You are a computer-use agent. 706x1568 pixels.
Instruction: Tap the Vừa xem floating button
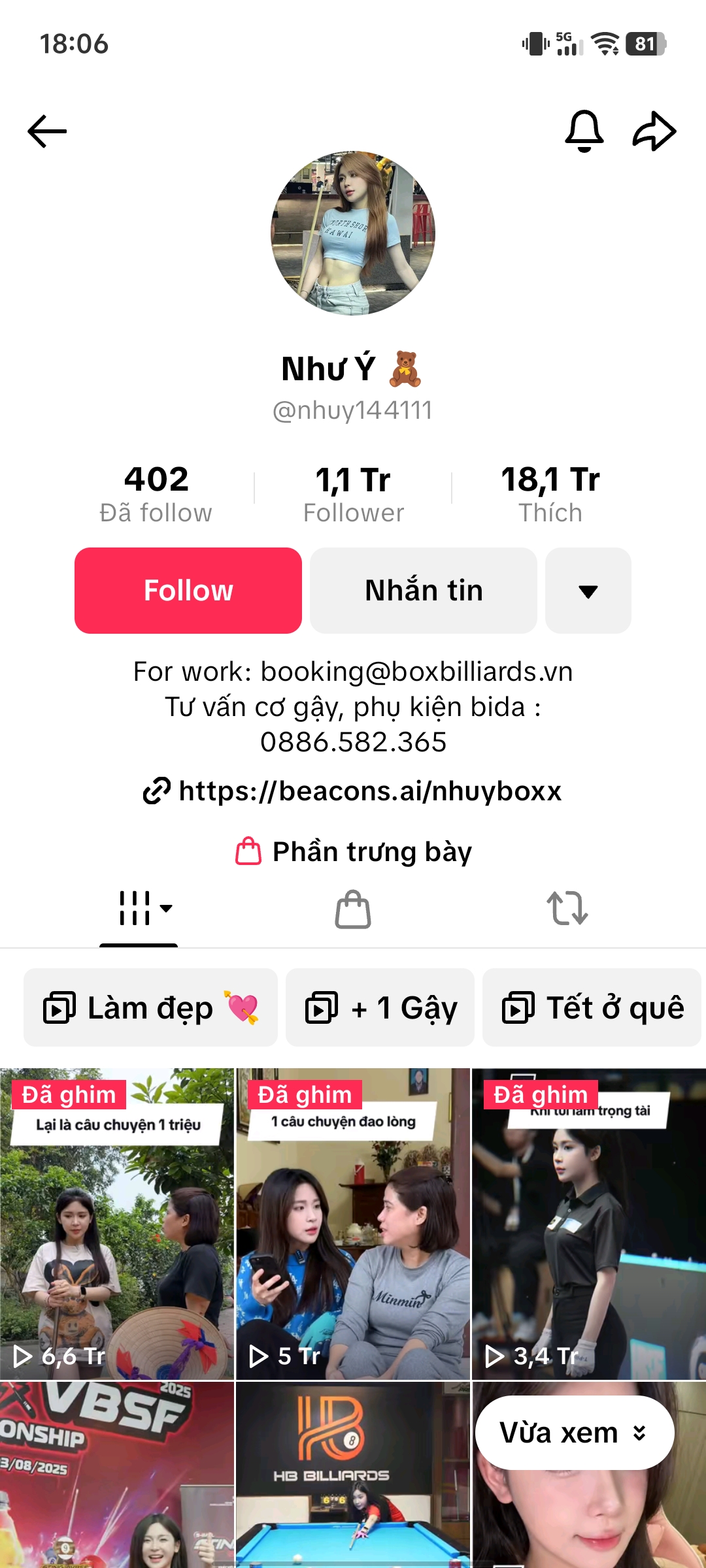[x=574, y=1433]
